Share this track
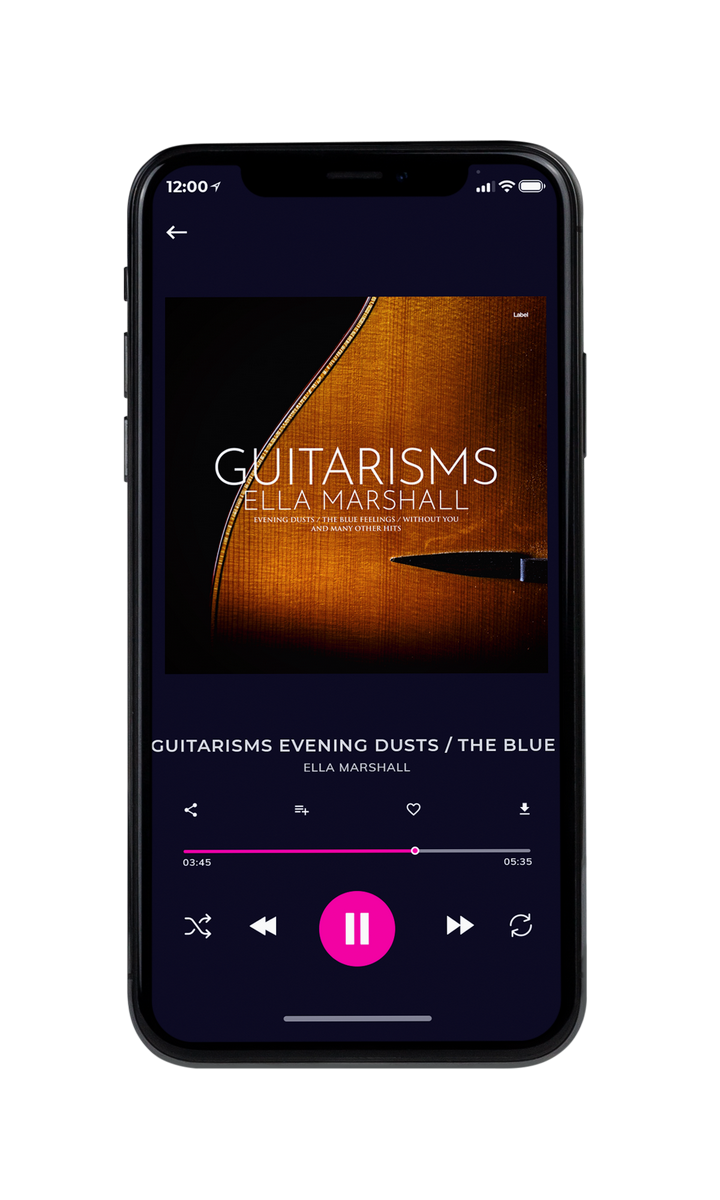This screenshot has height=1200, width=720. tap(191, 810)
